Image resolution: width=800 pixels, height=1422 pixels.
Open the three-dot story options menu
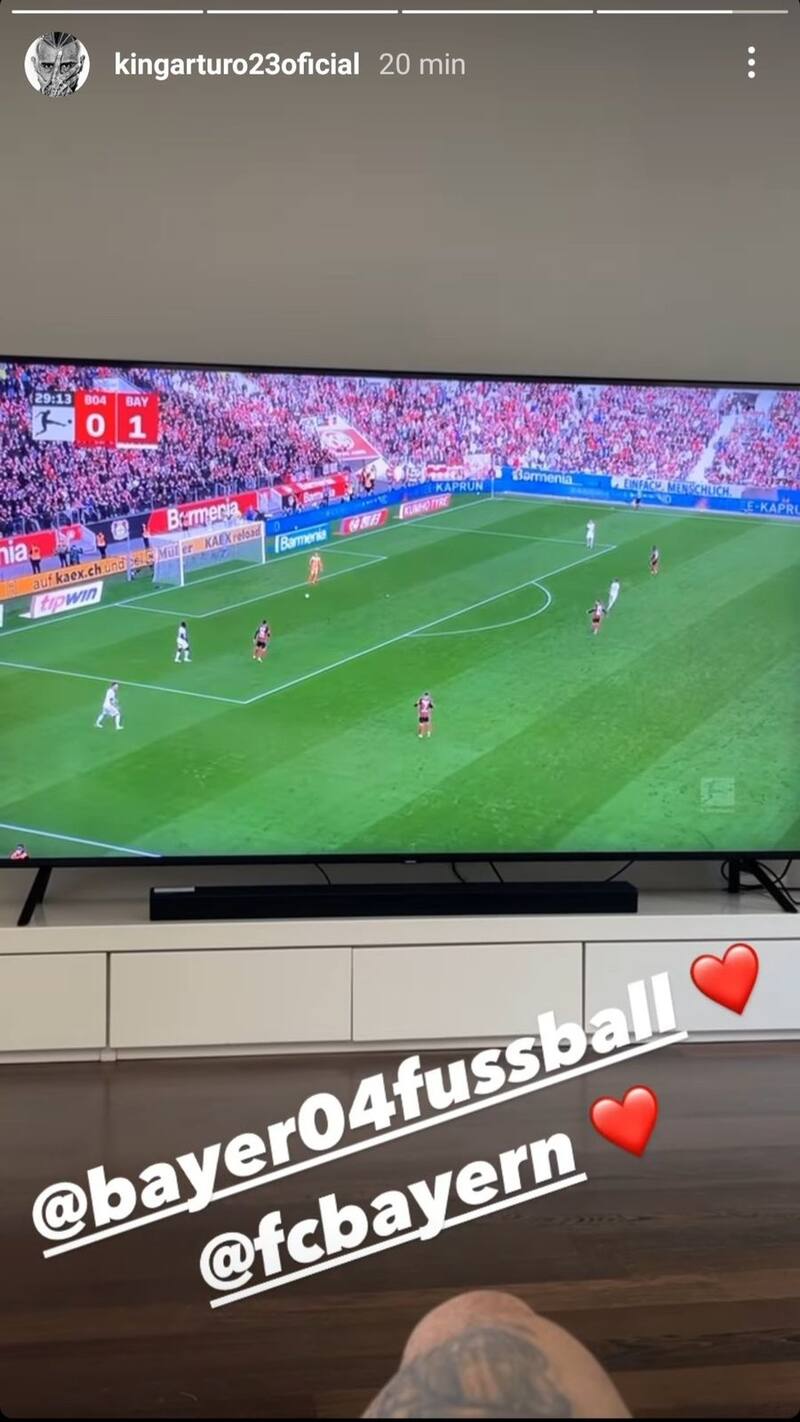click(751, 63)
